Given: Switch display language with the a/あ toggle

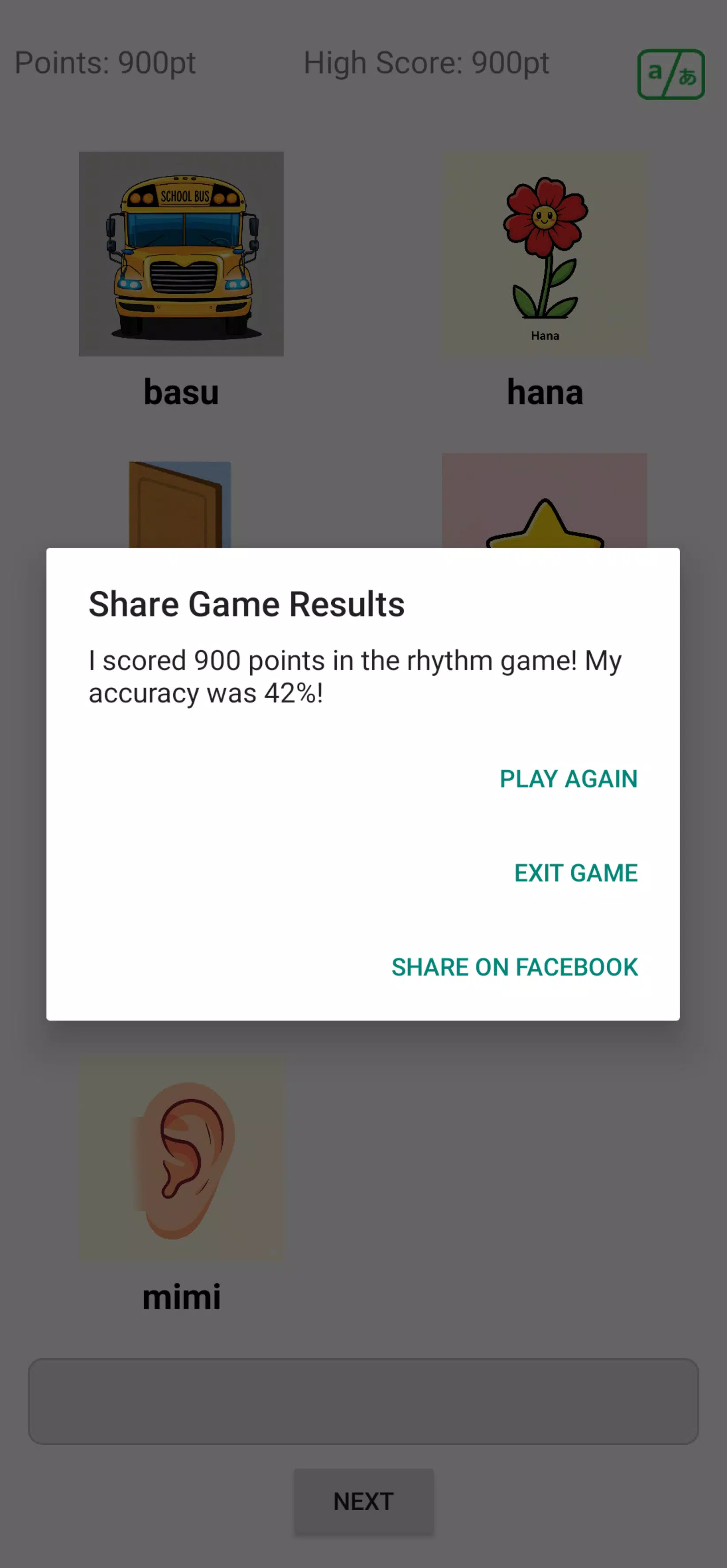Looking at the screenshot, I should click(x=670, y=74).
